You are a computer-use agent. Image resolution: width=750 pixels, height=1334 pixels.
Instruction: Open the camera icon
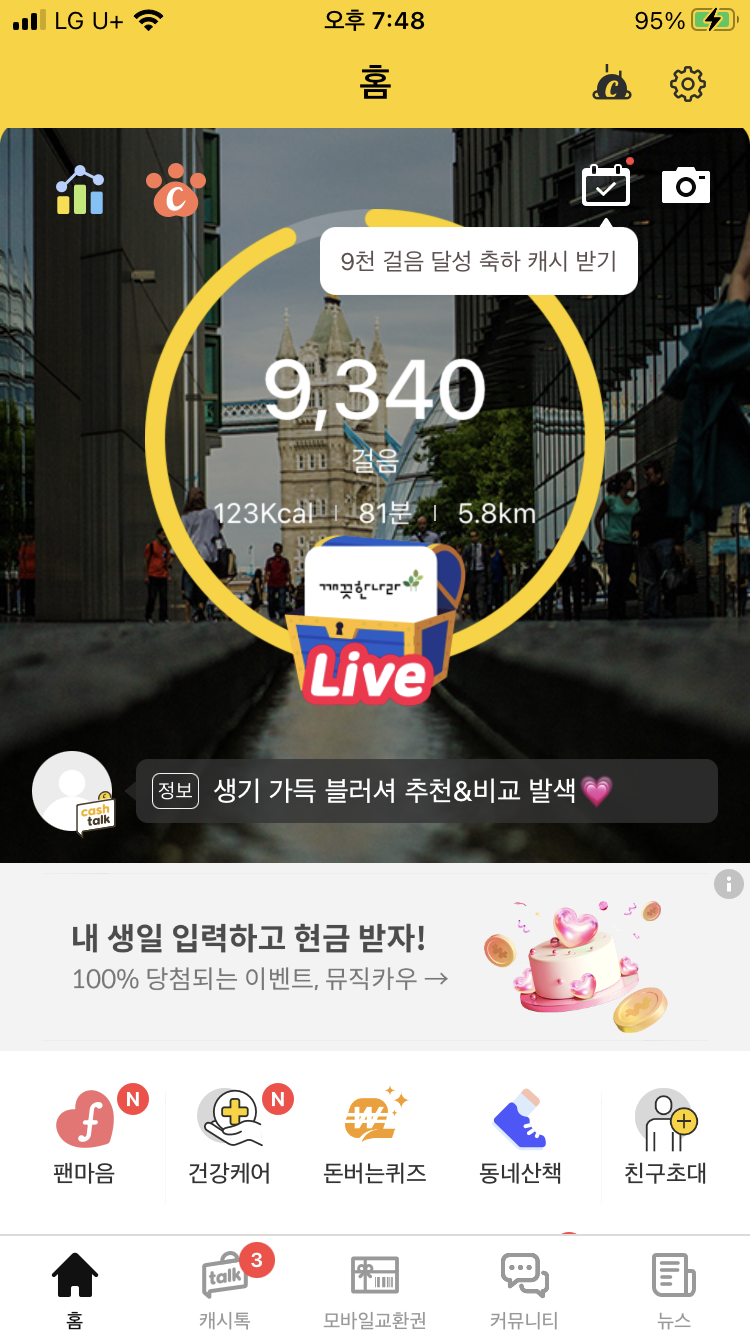[686, 186]
